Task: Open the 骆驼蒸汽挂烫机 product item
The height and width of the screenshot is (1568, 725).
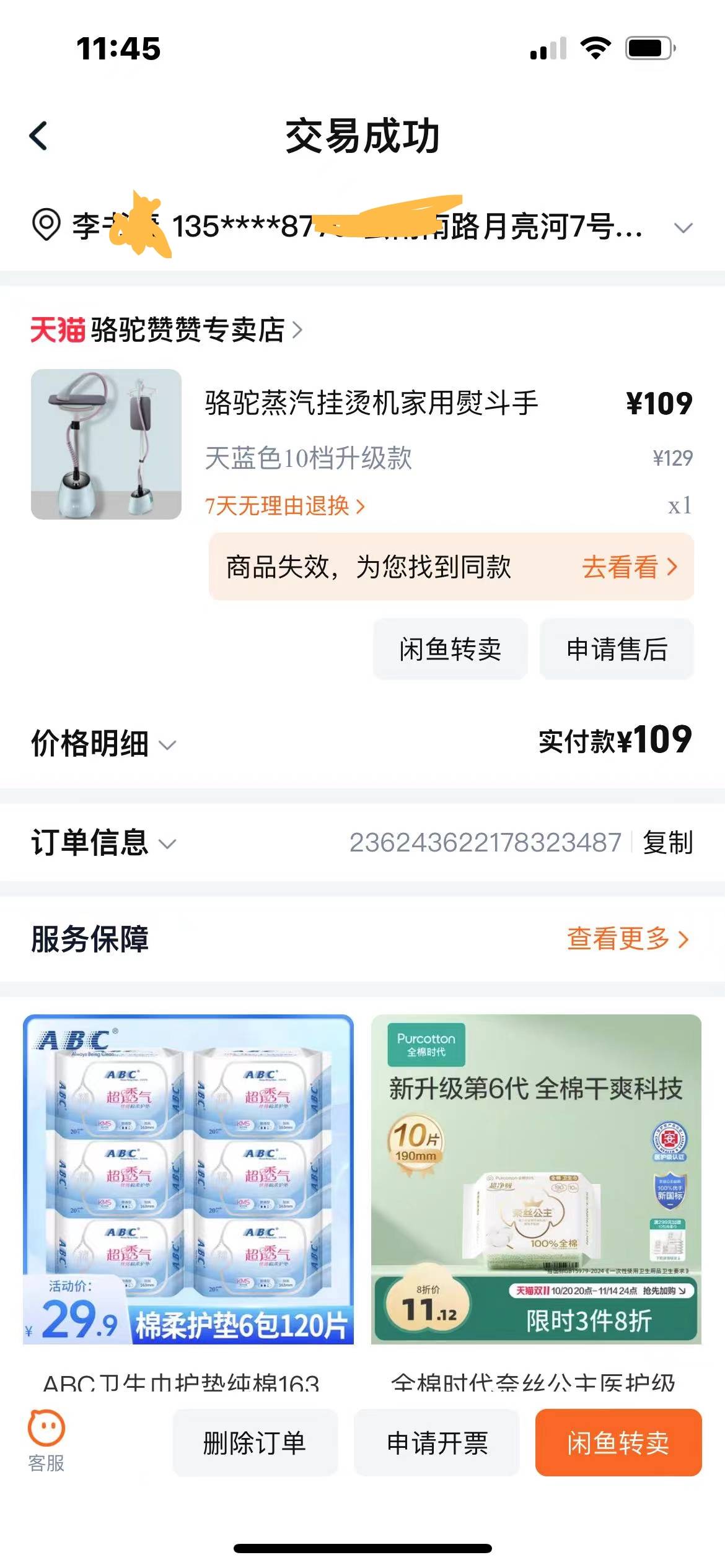Action: tap(371, 403)
